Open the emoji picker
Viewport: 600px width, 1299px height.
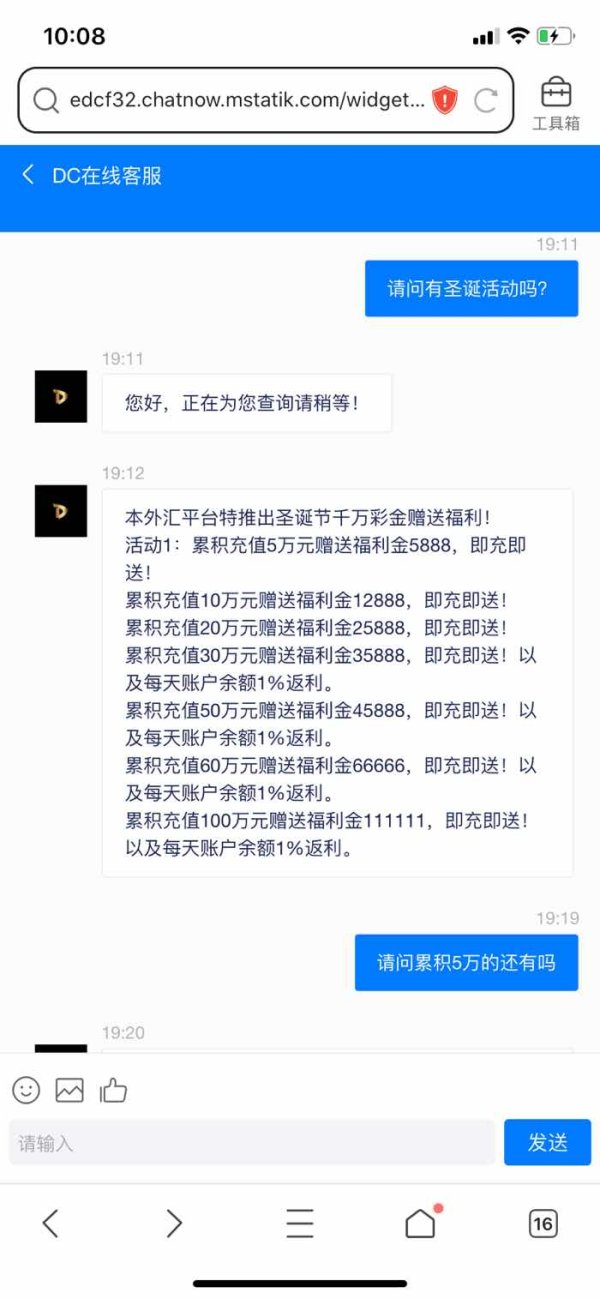[x=26, y=1089]
